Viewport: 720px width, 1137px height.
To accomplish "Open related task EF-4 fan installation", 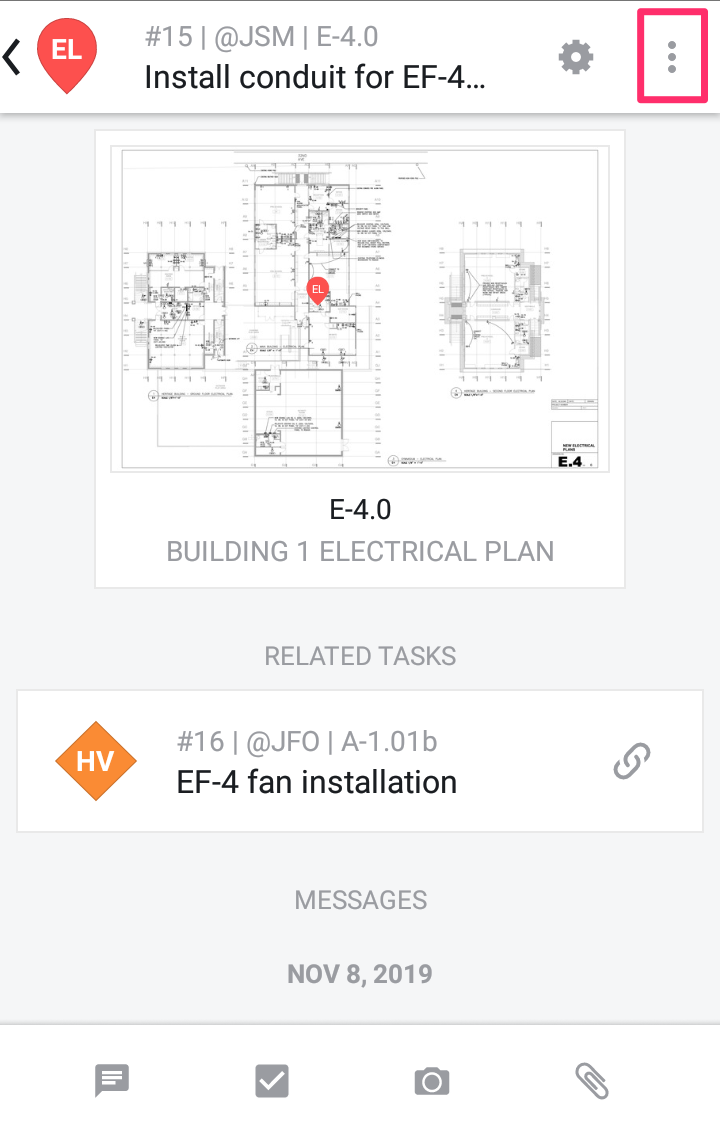I will tap(317, 782).
